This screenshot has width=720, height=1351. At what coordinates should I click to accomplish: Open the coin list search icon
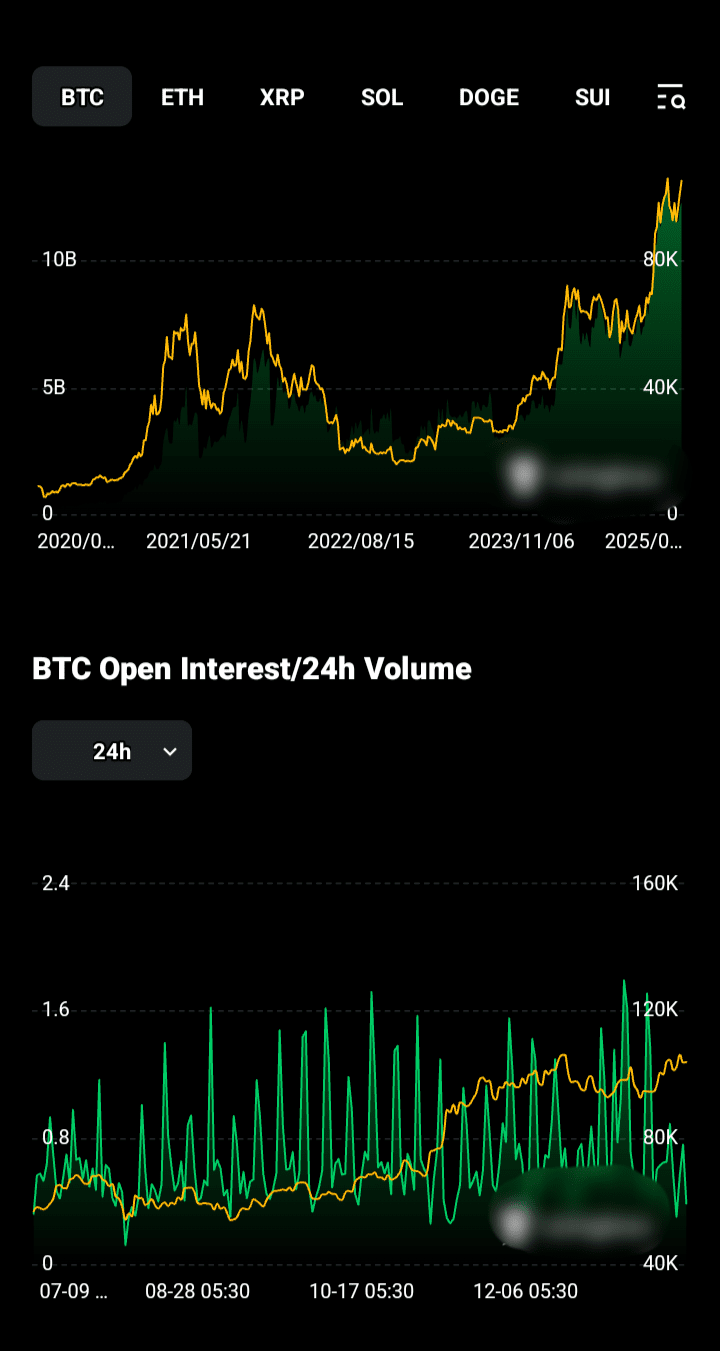(670, 97)
